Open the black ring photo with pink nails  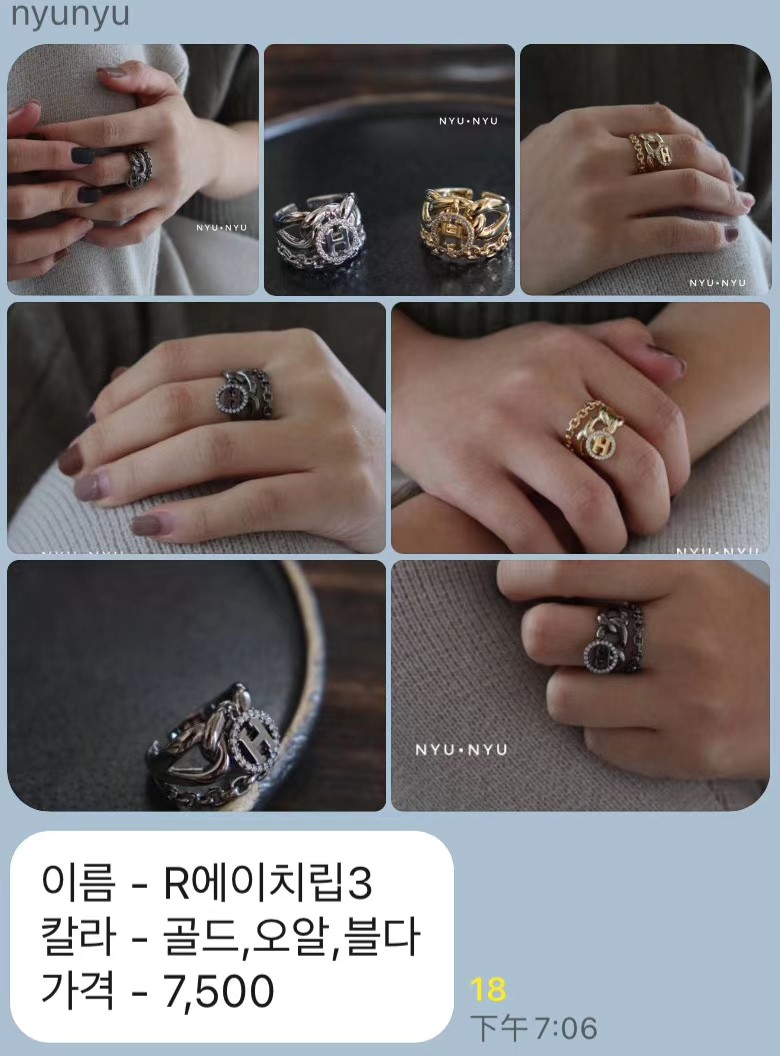196,428
